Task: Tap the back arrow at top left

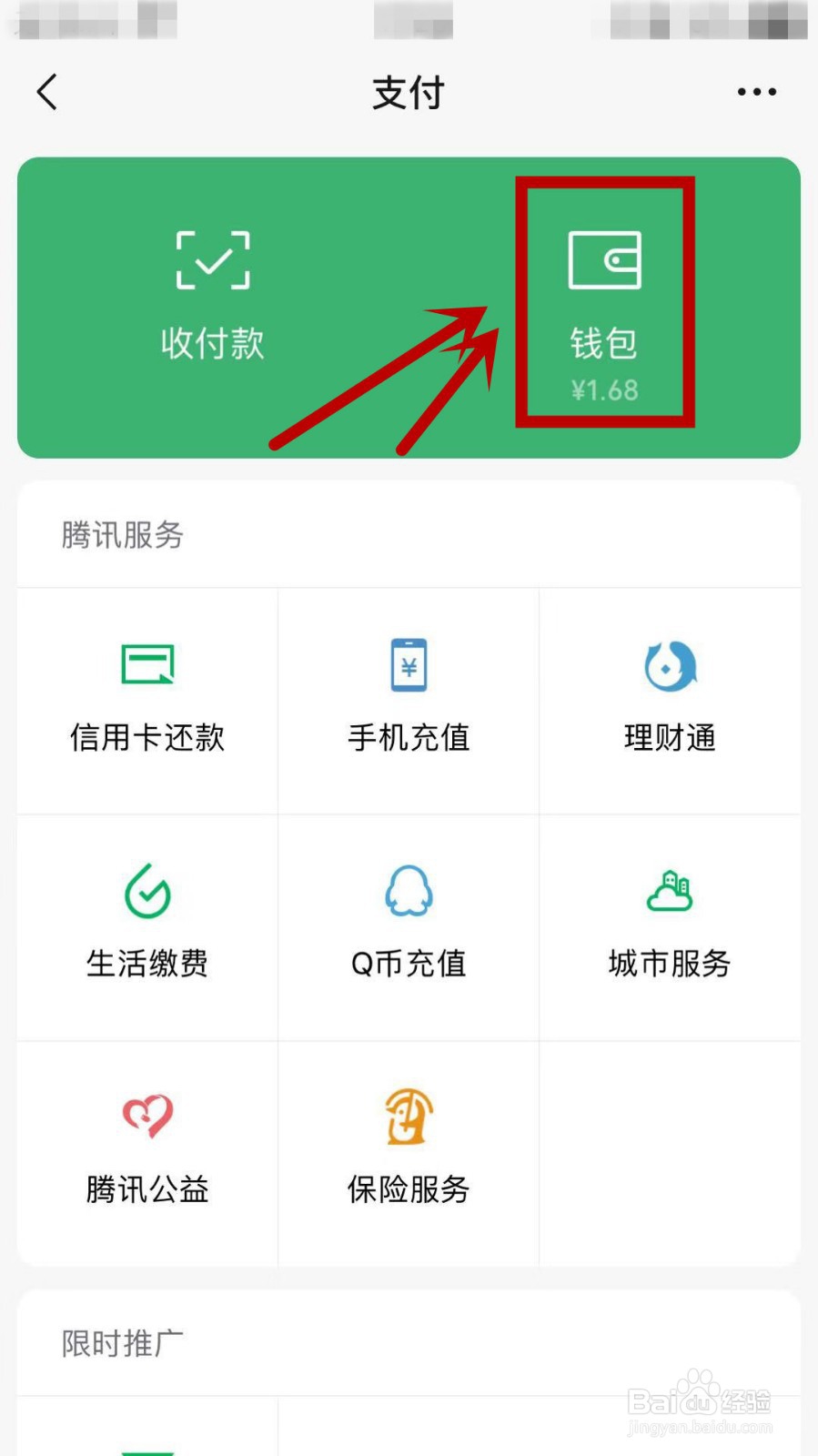Action: tap(47, 92)
